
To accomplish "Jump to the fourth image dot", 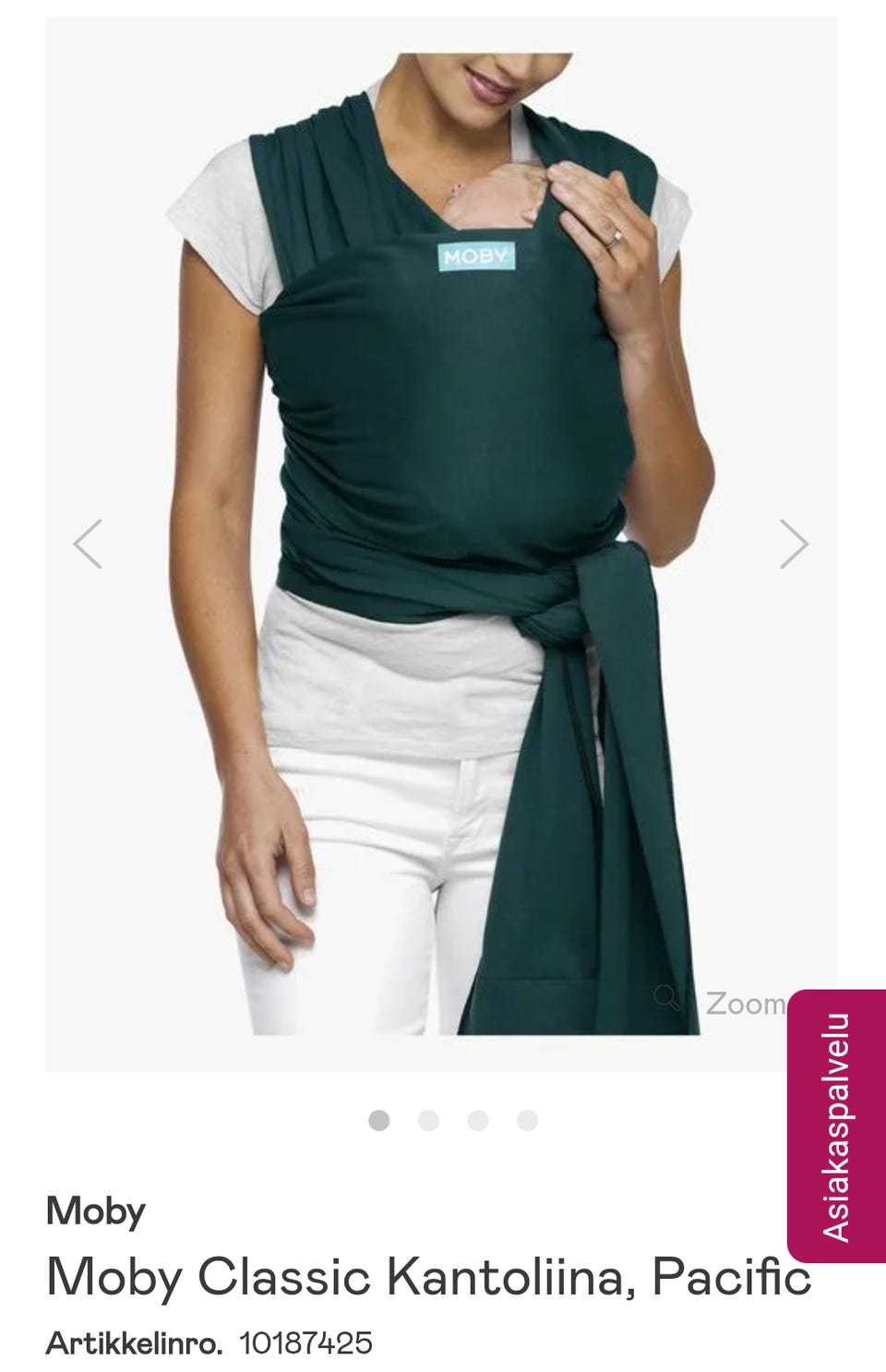I will point(528,1121).
